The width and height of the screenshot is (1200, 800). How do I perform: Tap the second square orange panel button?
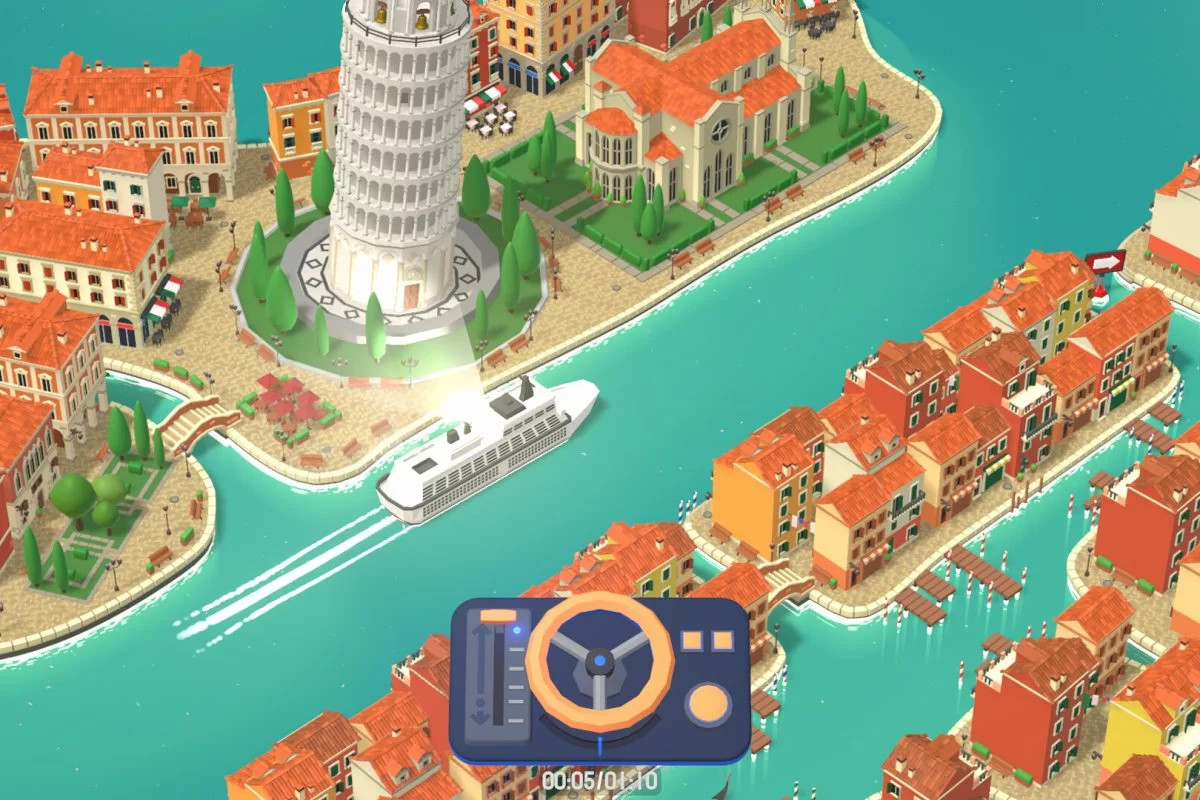coord(721,640)
